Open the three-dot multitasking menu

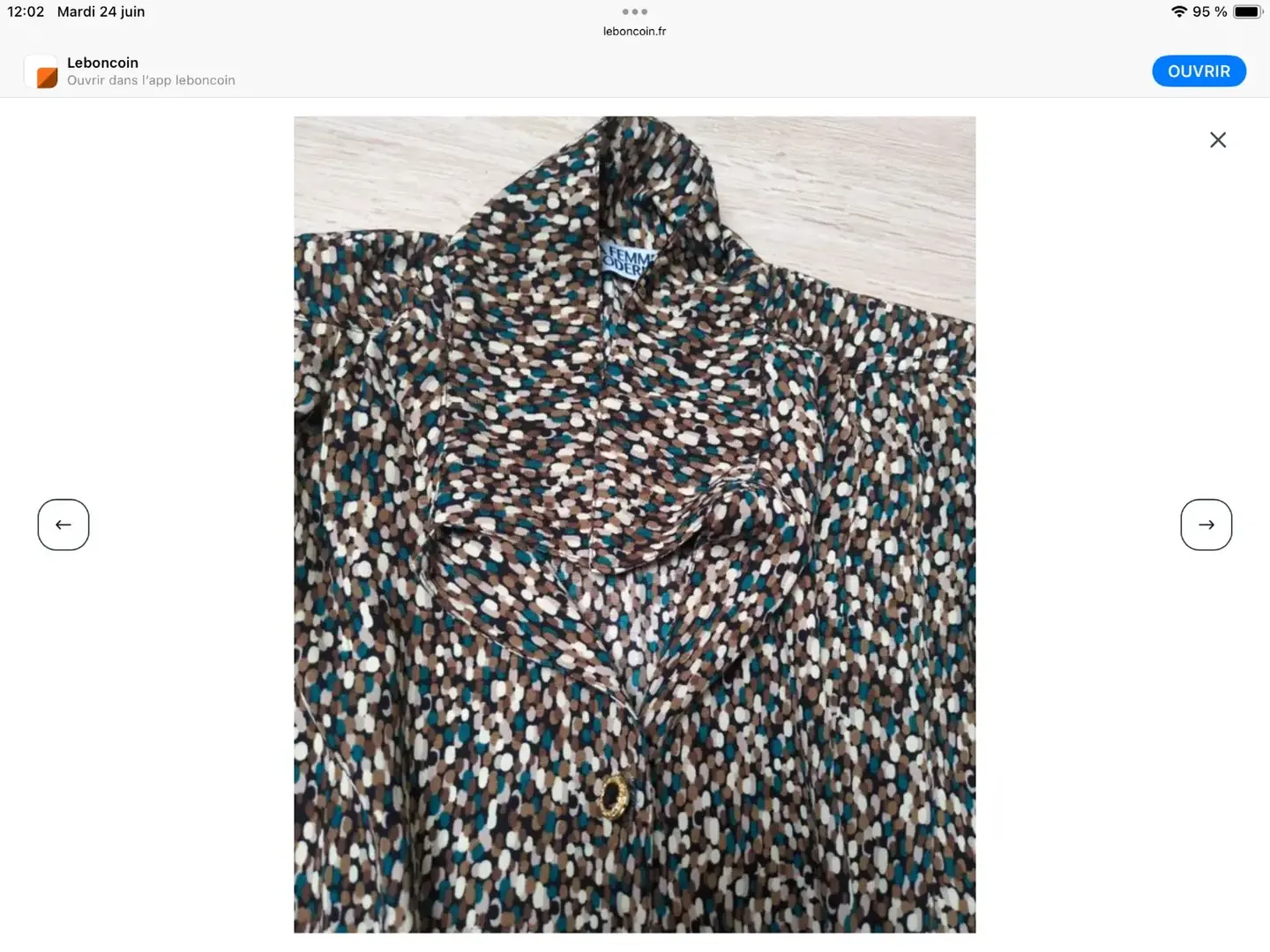coord(634,11)
